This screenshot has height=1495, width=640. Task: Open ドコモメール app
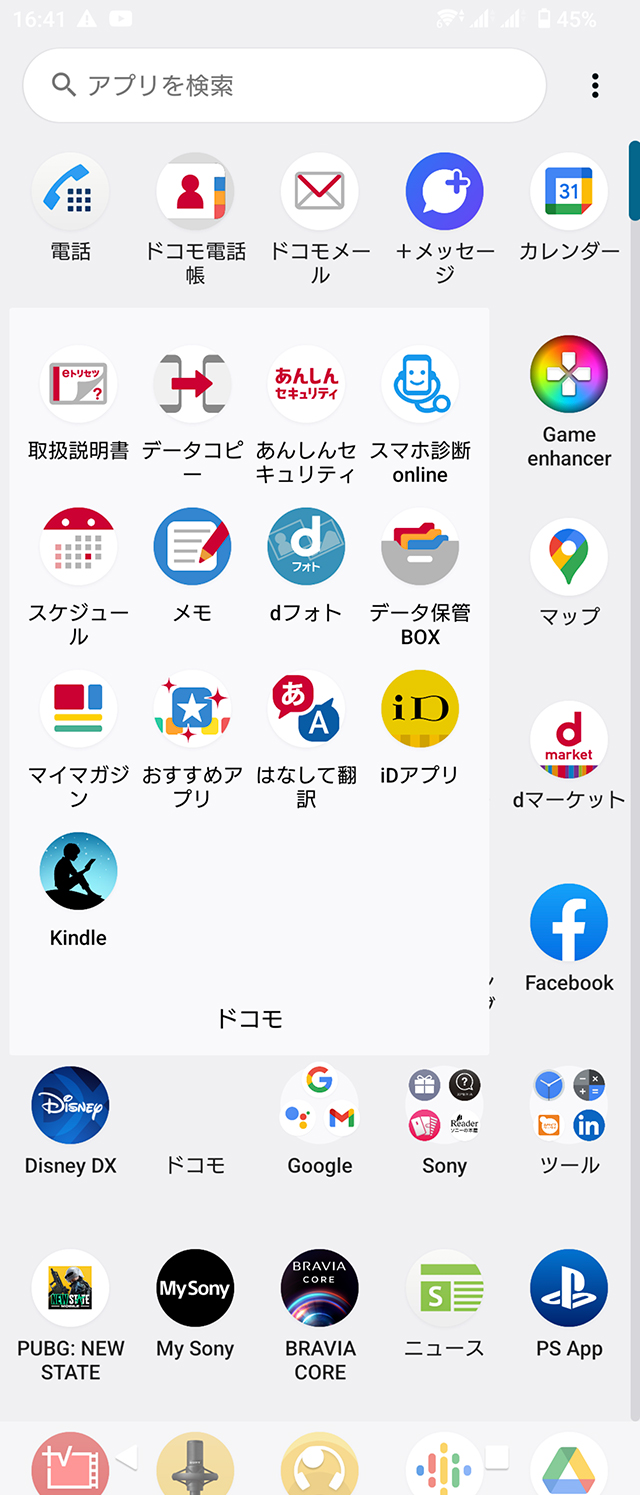[320, 191]
